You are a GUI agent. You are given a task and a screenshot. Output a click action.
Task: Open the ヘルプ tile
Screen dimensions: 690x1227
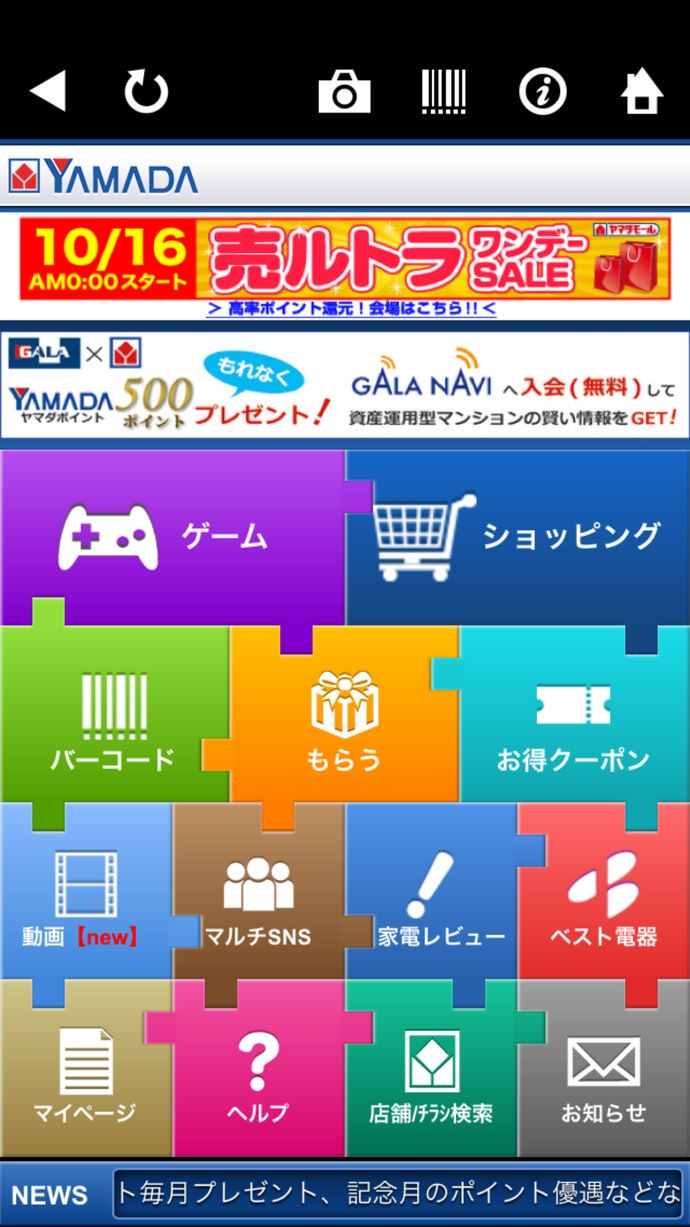point(258,1068)
